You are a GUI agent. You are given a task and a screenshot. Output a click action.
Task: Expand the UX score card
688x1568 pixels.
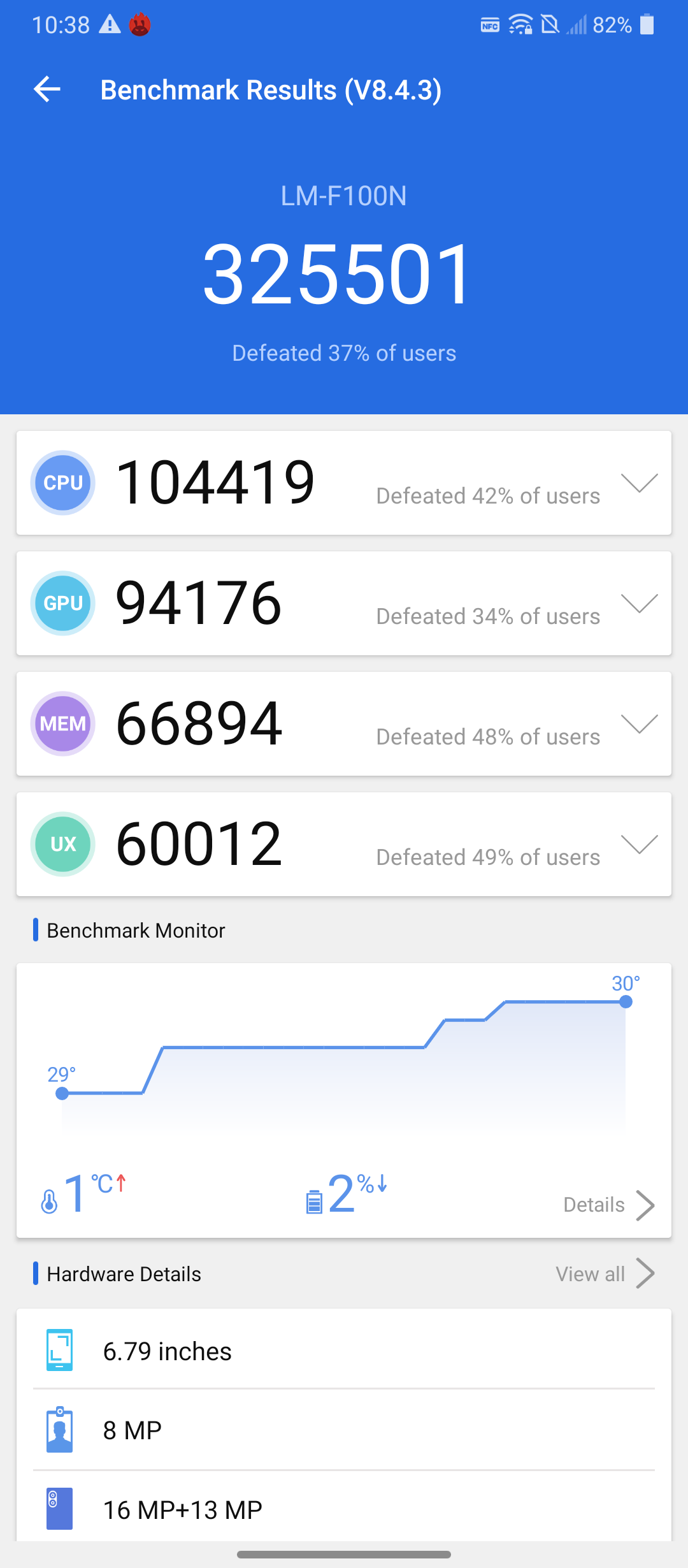click(x=639, y=844)
